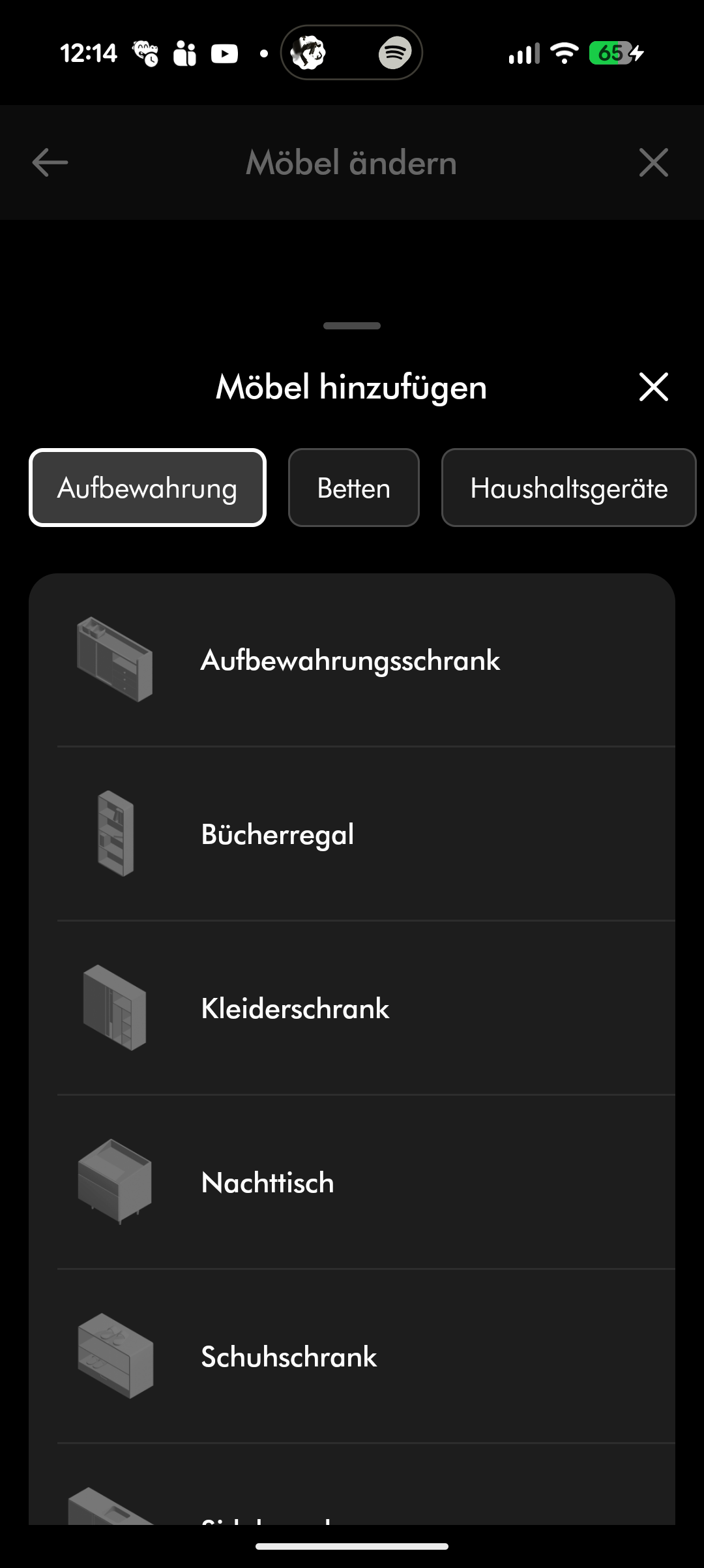
Task: Add an Aufbewahrungsschrank
Action: pyautogui.click(x=351, y=660)
